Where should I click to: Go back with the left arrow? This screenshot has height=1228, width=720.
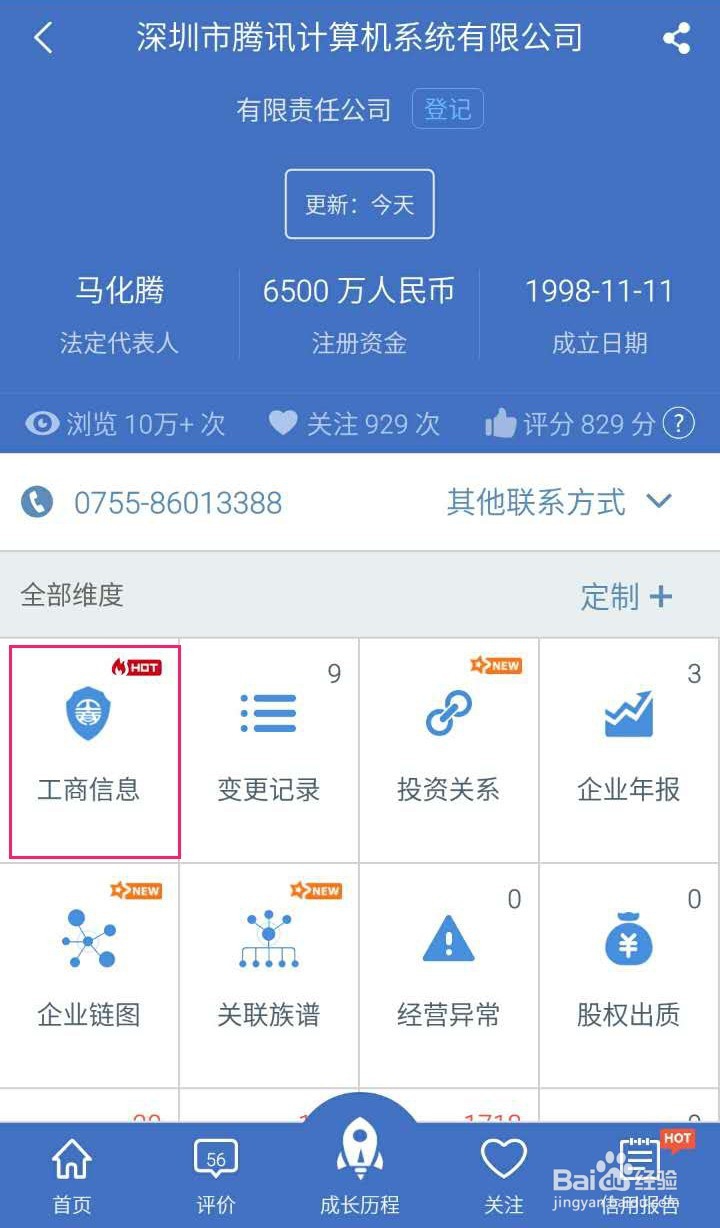(42, 36)
